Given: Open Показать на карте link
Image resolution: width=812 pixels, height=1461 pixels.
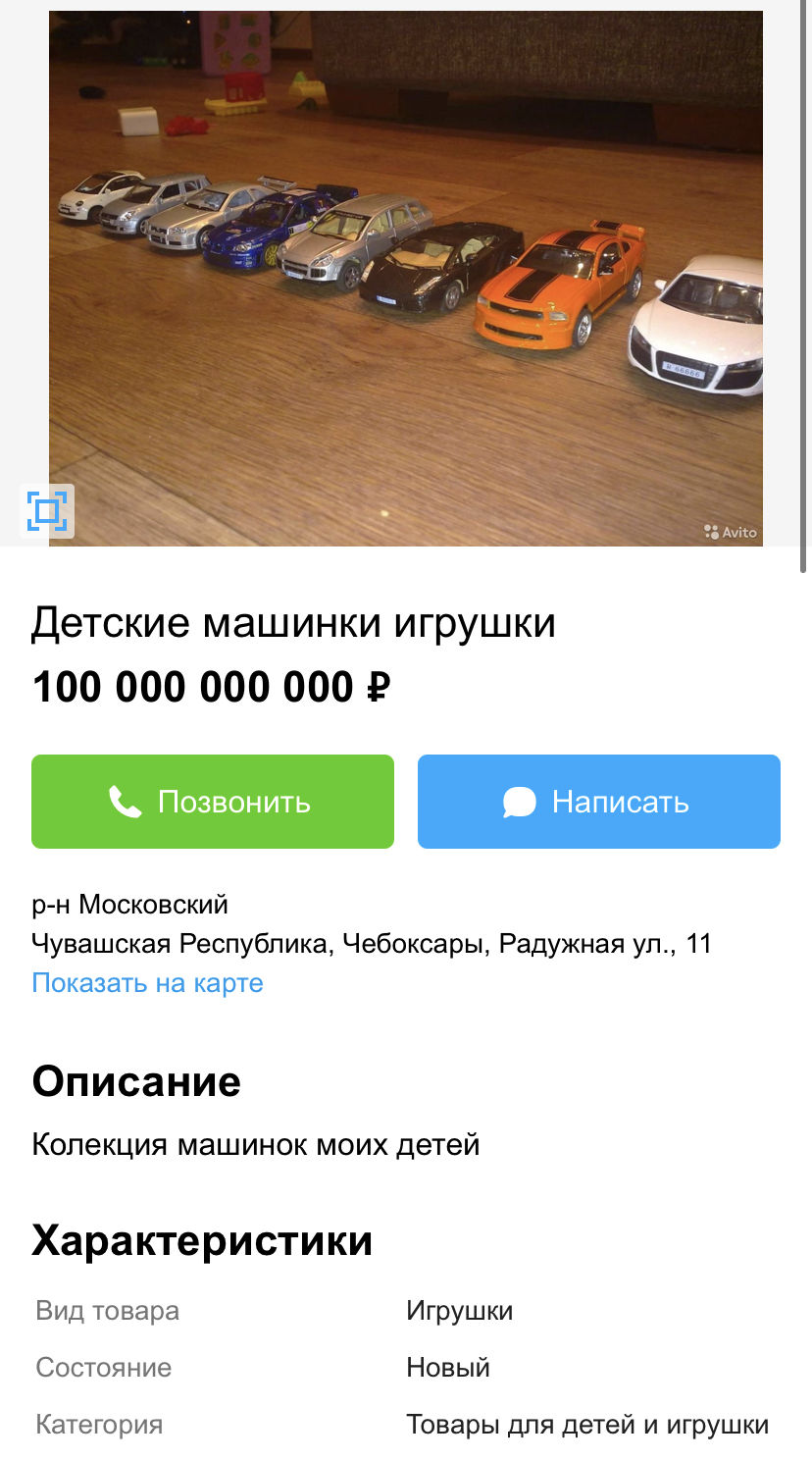Looking at the screenshot, I should point(147,983).
